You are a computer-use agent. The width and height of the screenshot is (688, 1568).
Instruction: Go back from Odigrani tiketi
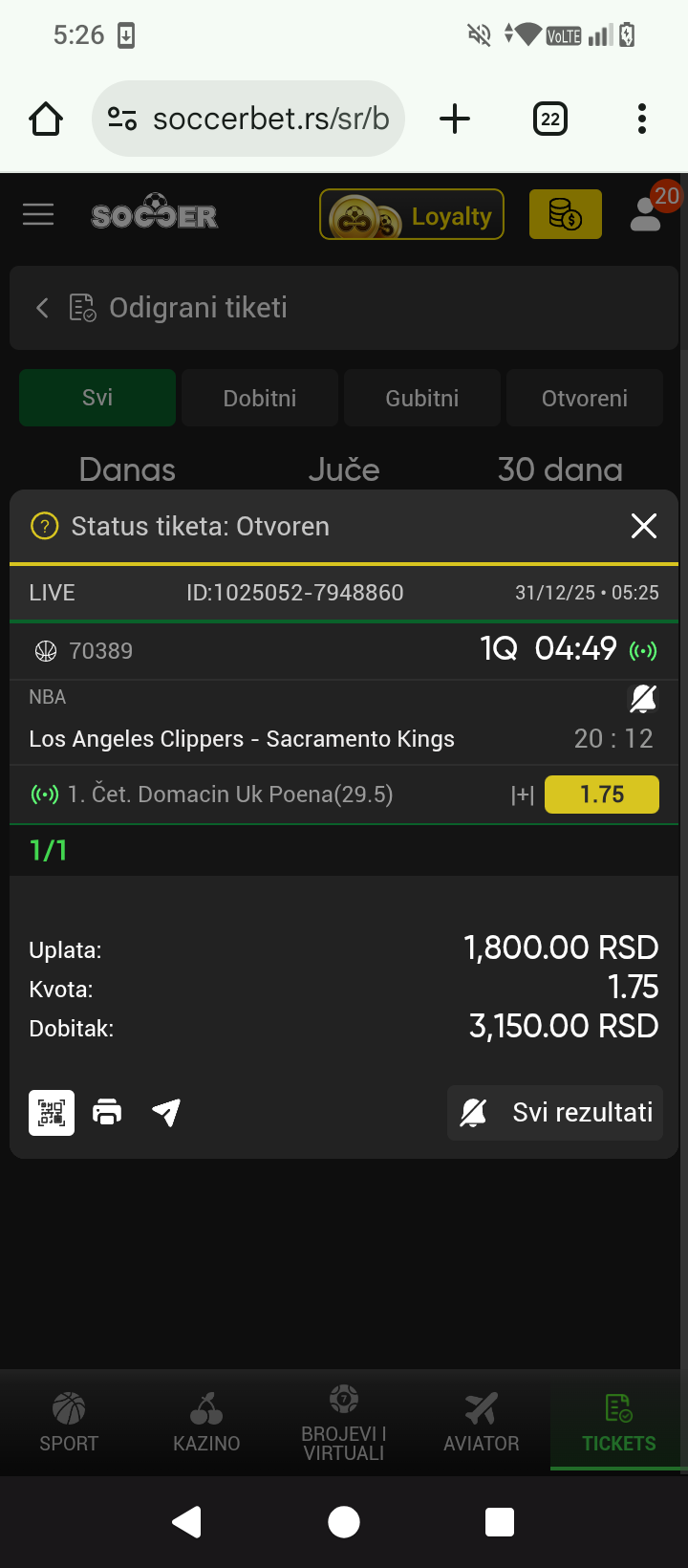(42, 308)
